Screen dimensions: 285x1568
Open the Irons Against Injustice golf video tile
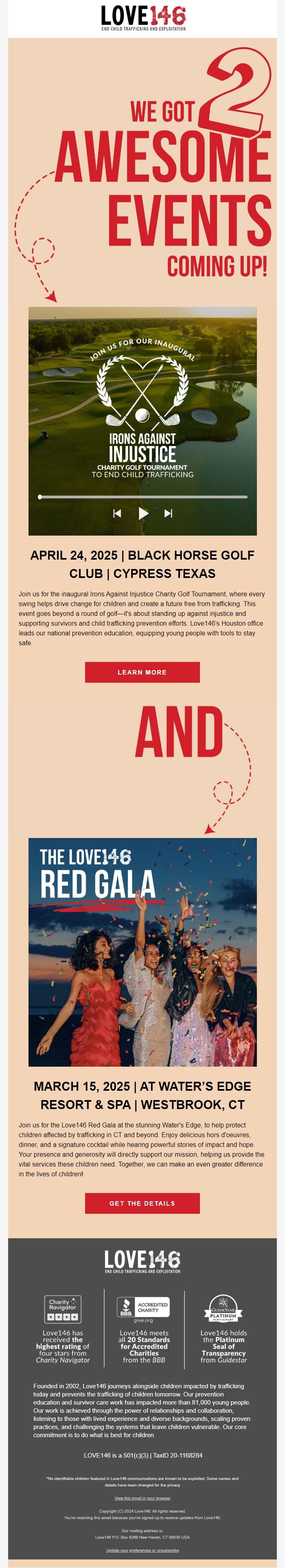(142, 421)
